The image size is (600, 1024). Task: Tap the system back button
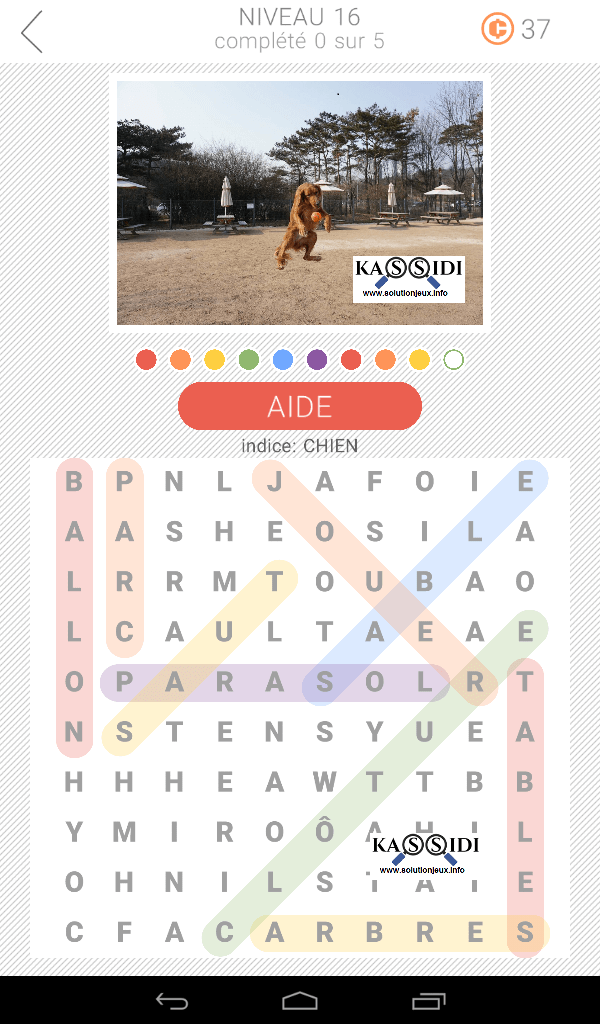pyautogui.click(x=172, y=1000)
